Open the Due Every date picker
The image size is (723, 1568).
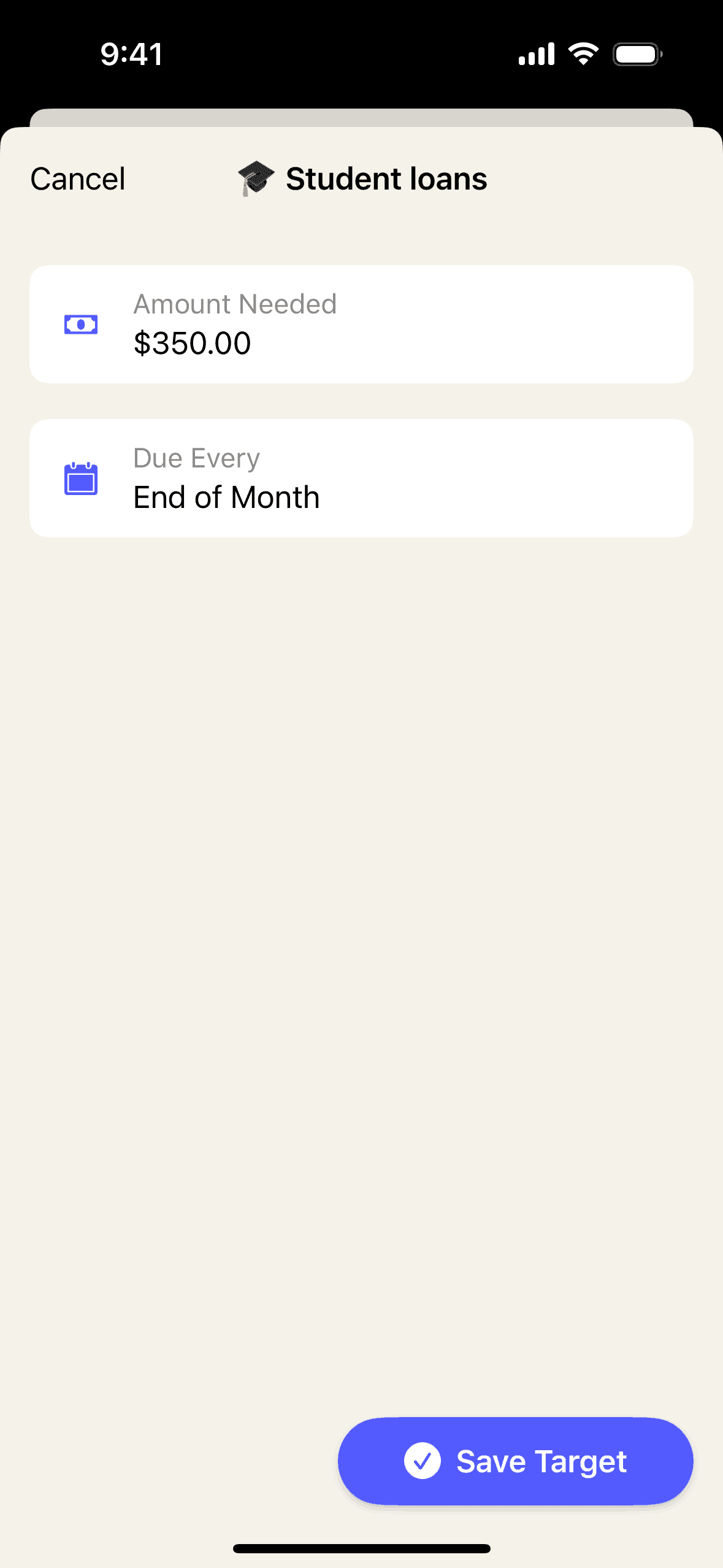pyautogui.click(x=361, y=478)
